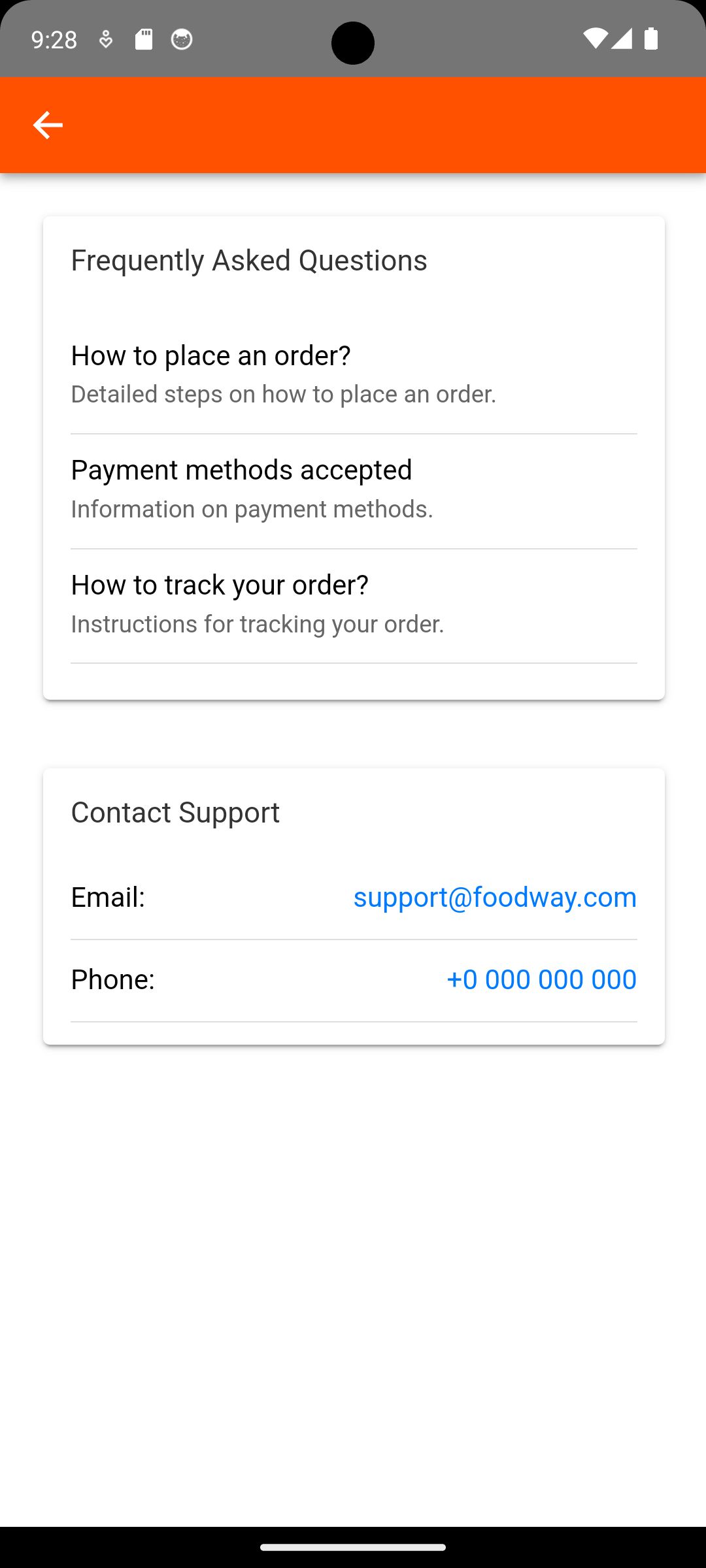This screenshot has height=1568, width=706.
Task: Go back using the arrow icon
Action: click(x=48, y=125)
